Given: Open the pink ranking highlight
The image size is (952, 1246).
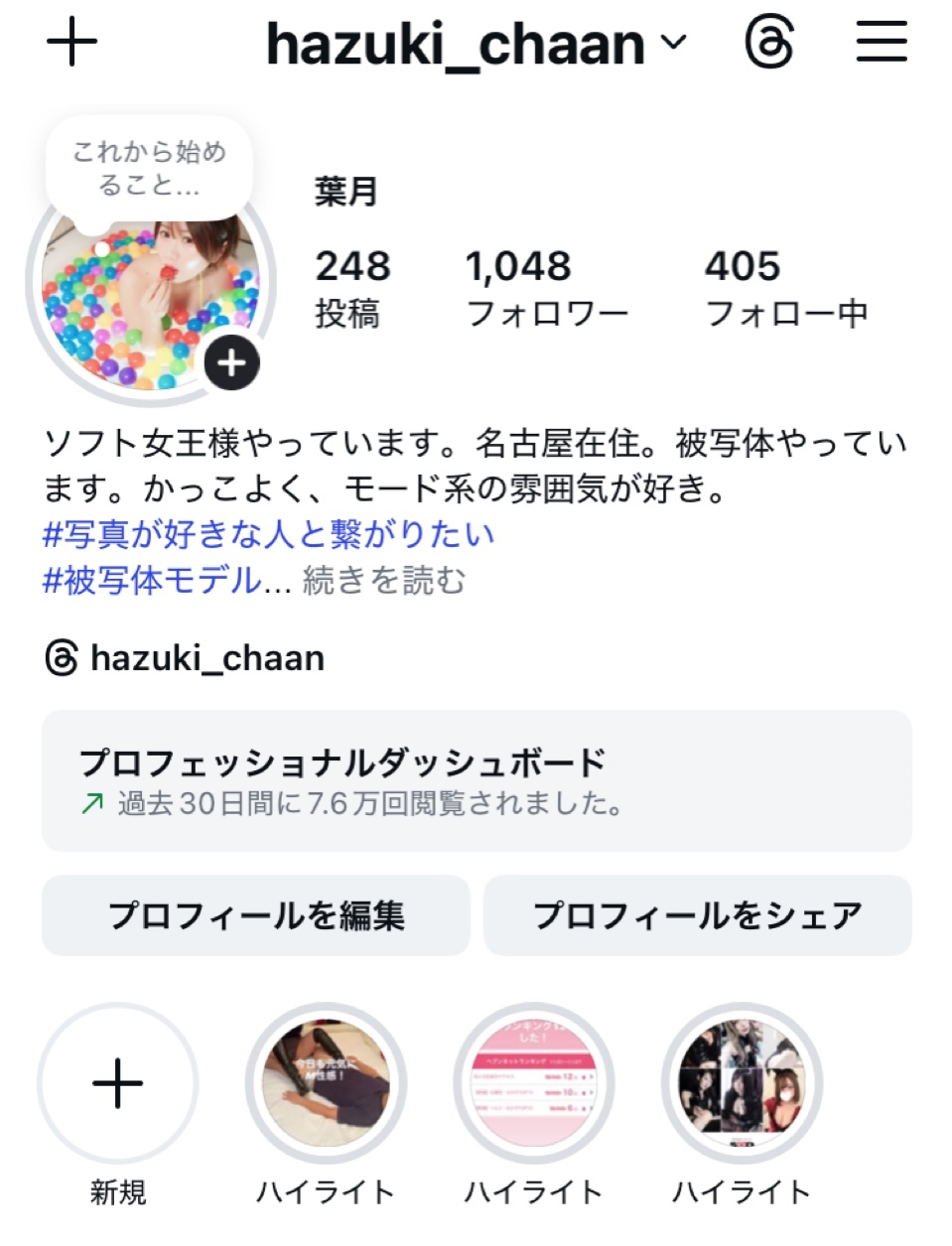Looking at the screenshot, I should (534, 1083).
